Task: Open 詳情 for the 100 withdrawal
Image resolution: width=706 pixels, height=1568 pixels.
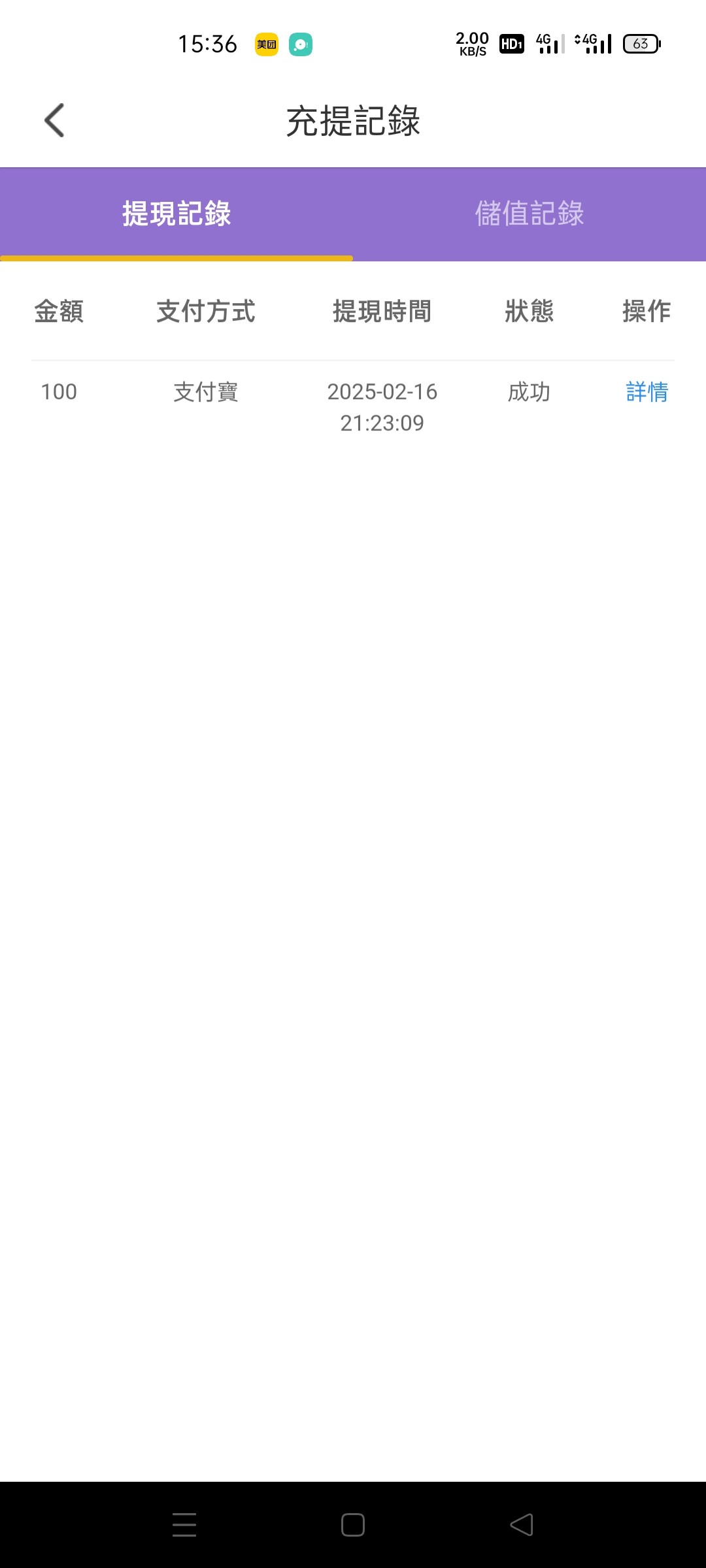Action: pos(647,392)
